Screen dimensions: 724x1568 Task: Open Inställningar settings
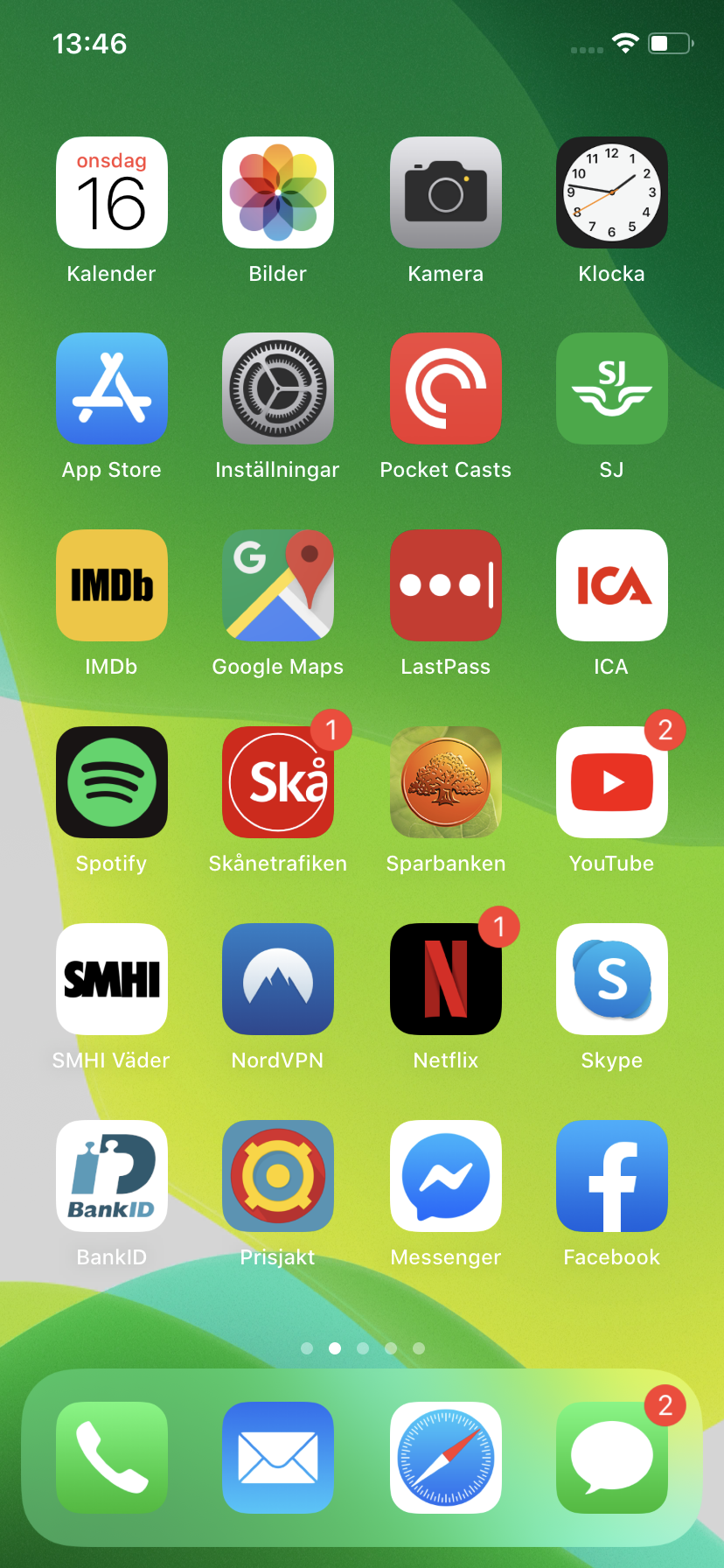click(278, 388)
